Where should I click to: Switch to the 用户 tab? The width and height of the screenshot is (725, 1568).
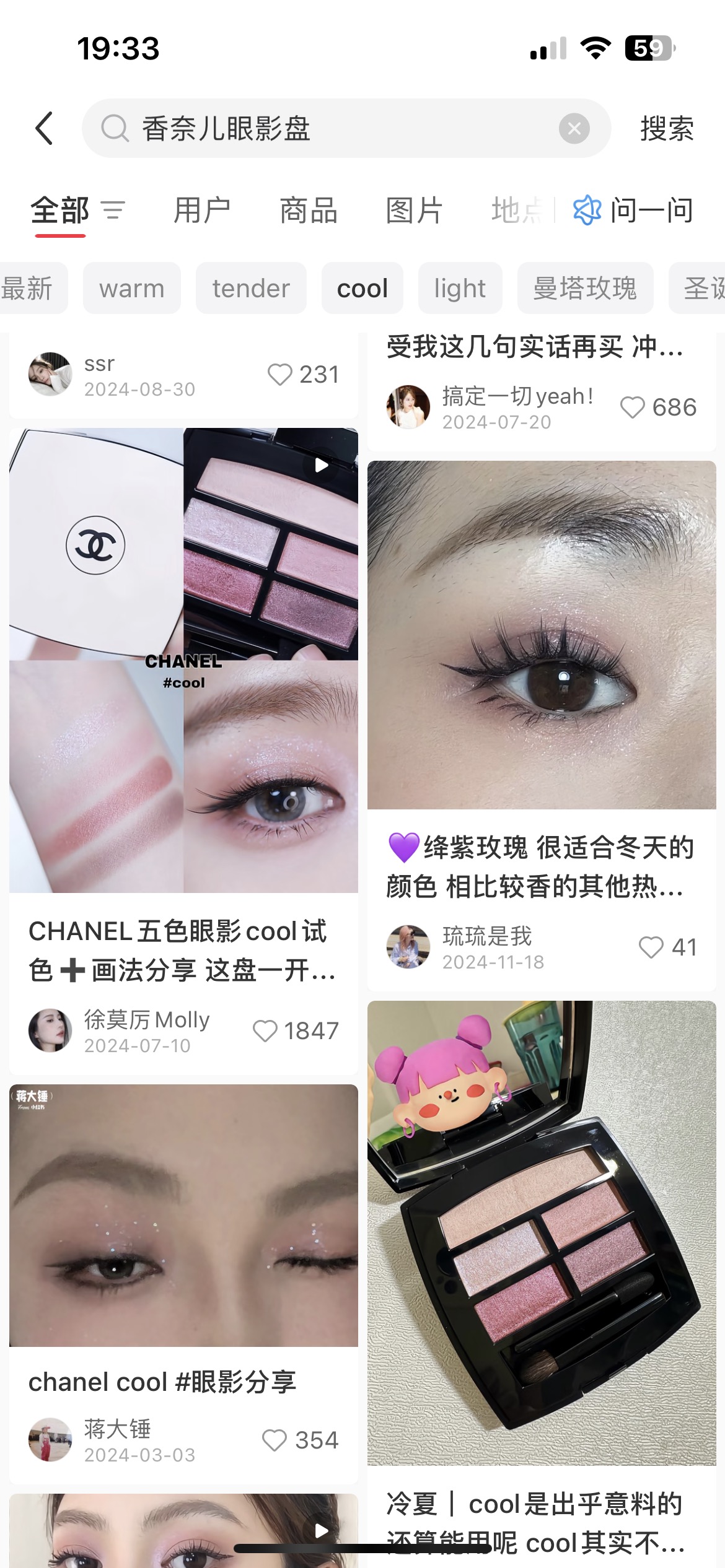click(202, 211)
